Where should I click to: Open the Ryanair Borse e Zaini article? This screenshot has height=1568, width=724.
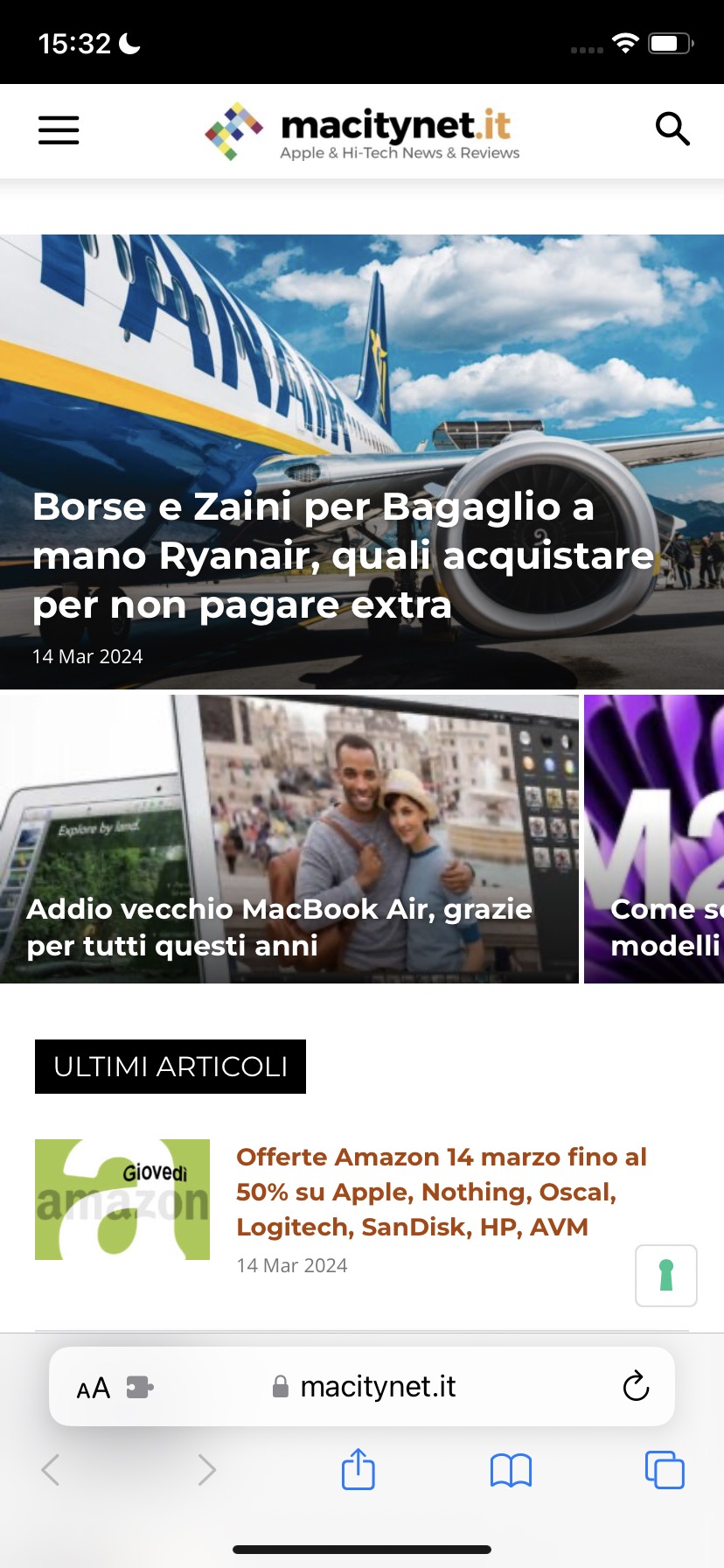[343, 555]
